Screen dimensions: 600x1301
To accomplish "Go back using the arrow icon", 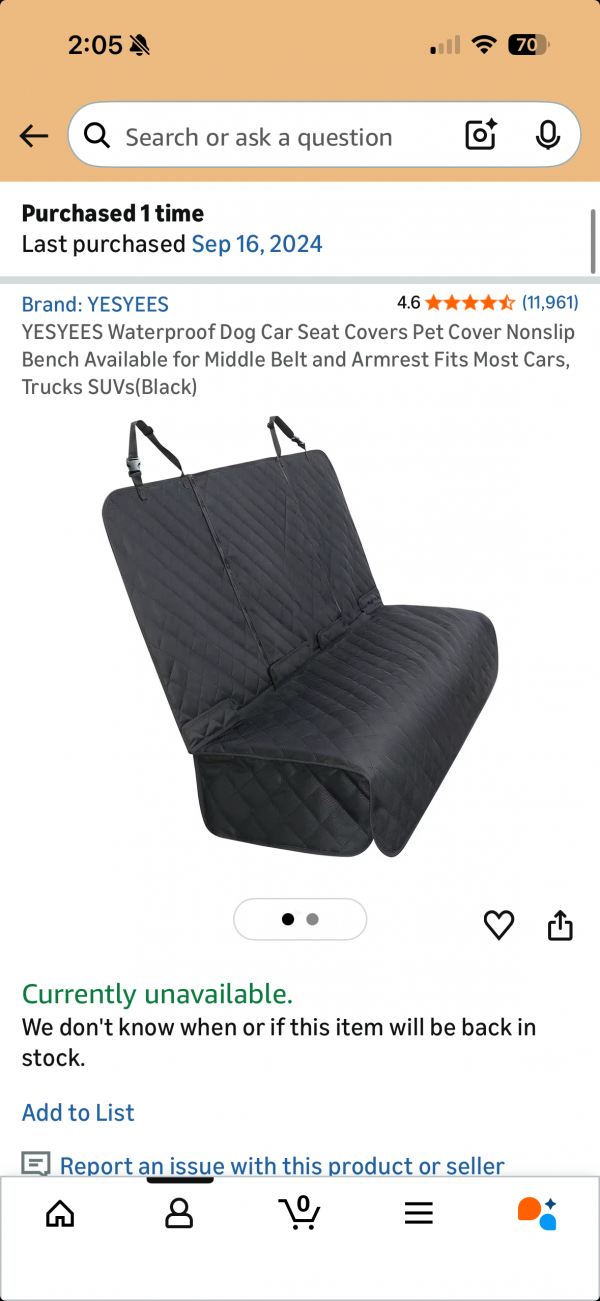I will (34, 136).
